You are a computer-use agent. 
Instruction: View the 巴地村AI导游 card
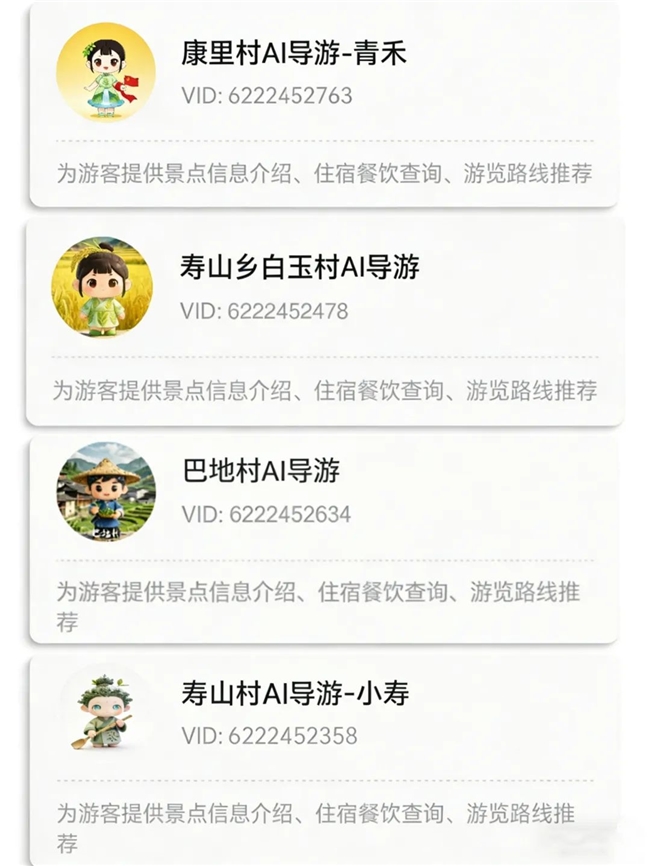261,472
